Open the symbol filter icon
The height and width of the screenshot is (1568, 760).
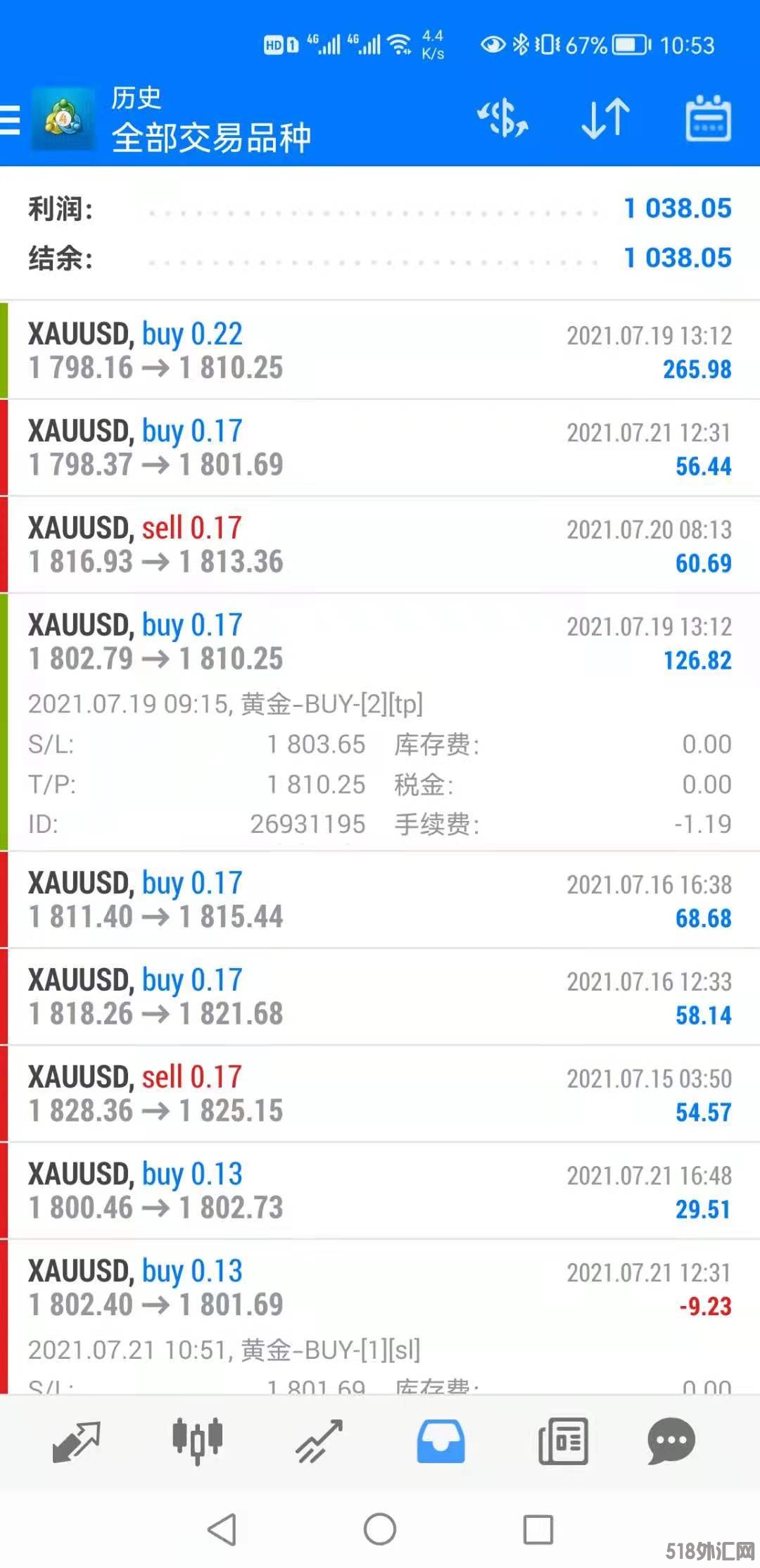tap(502, 118)
